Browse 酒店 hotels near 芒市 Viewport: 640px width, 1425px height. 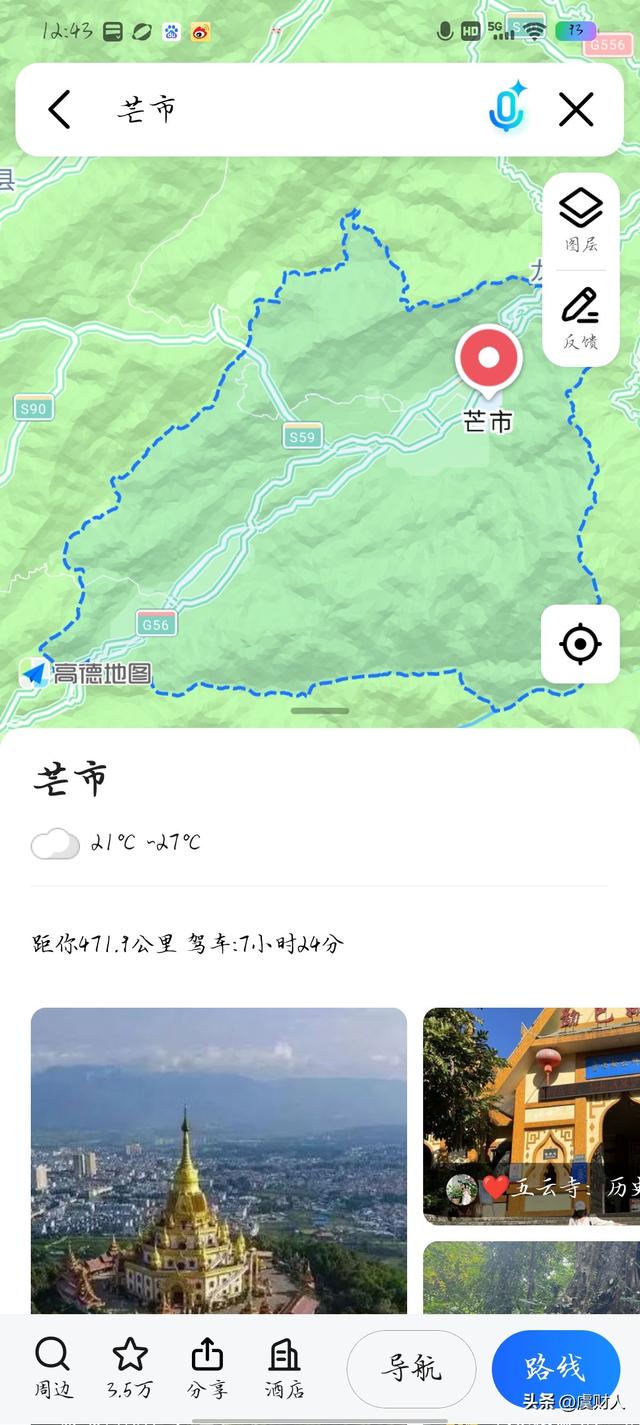(x=285, y=1367)
